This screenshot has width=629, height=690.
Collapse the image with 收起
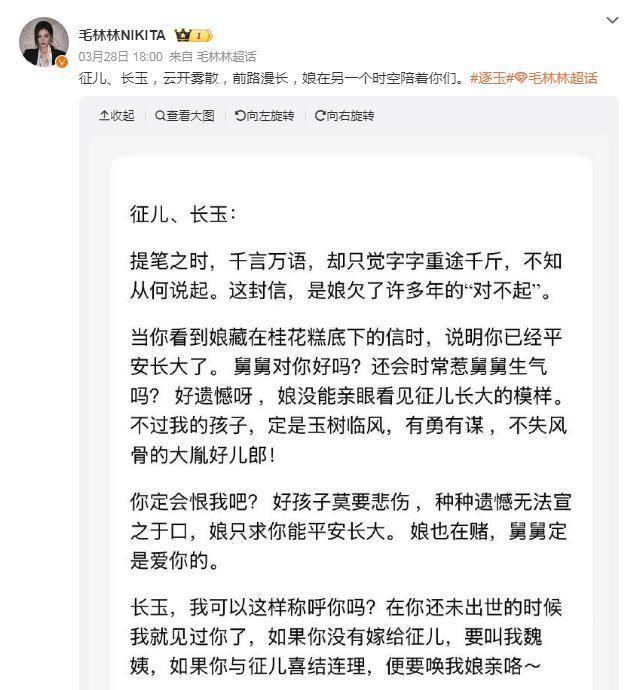coord(116,116)
